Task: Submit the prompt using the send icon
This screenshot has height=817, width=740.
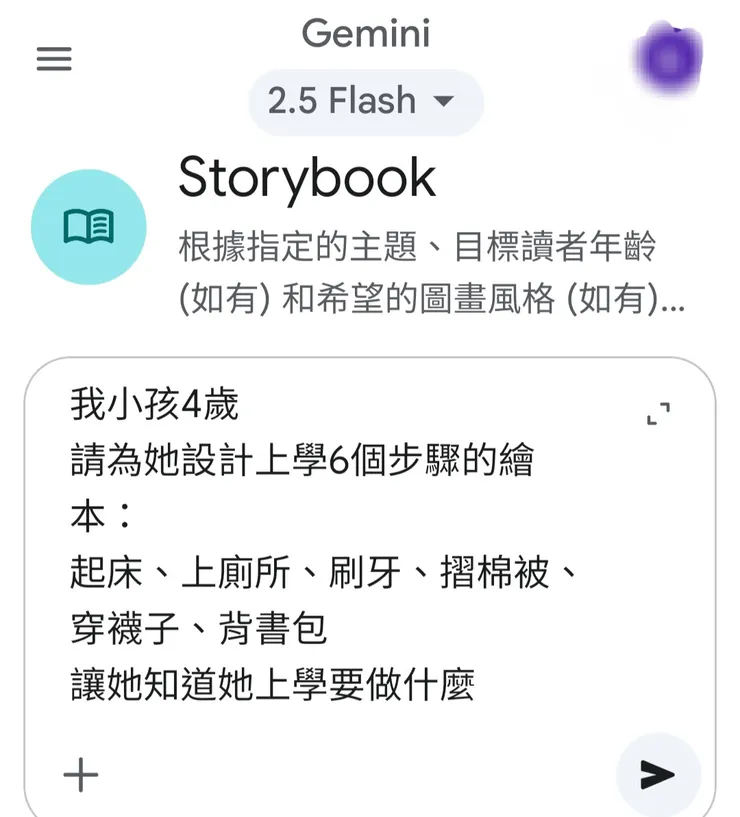Action: pyautogui.click(x=657, y=772)
